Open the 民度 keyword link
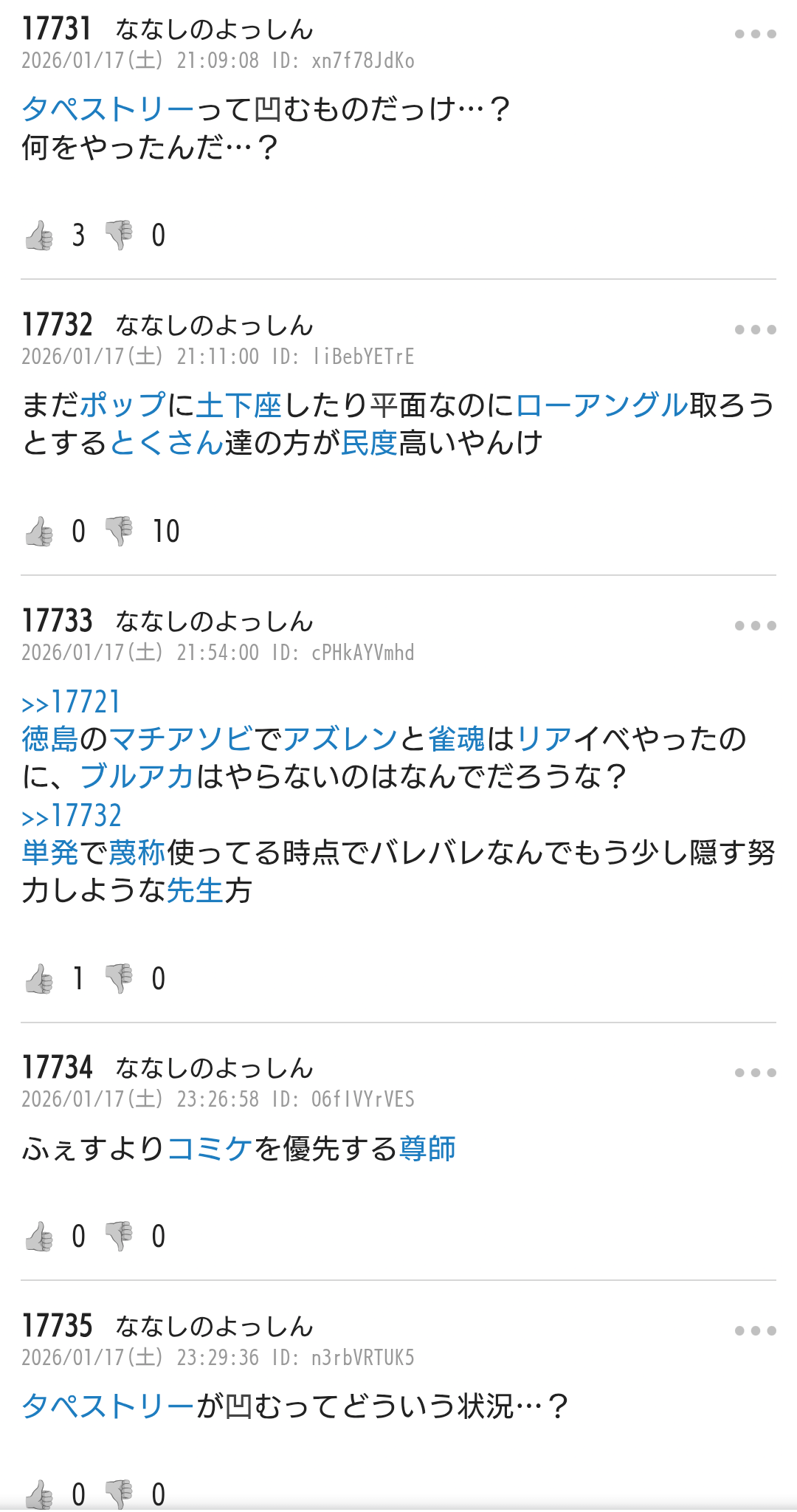The width and height of the screenshot is (797, 1512). pos(369,443)
